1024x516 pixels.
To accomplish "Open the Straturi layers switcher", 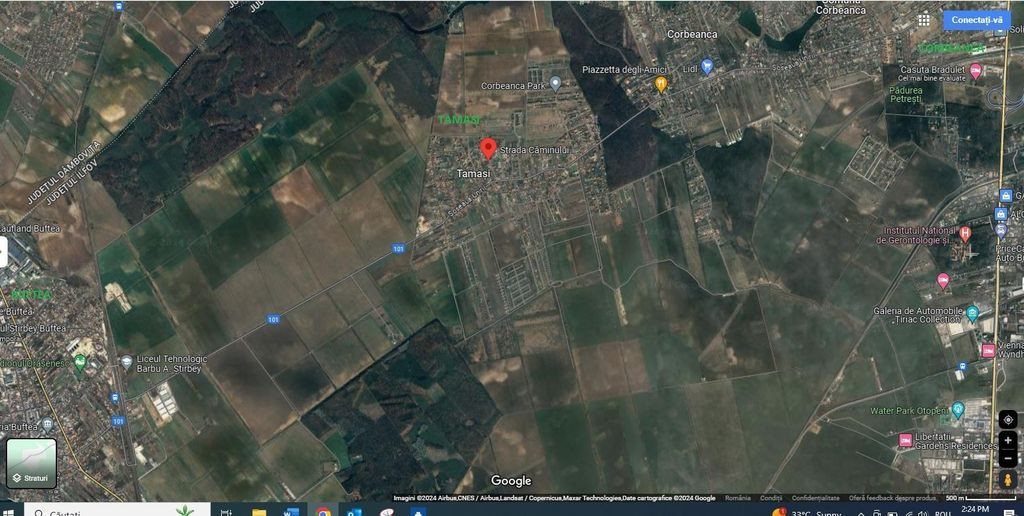I will click(x=32, y=464).
